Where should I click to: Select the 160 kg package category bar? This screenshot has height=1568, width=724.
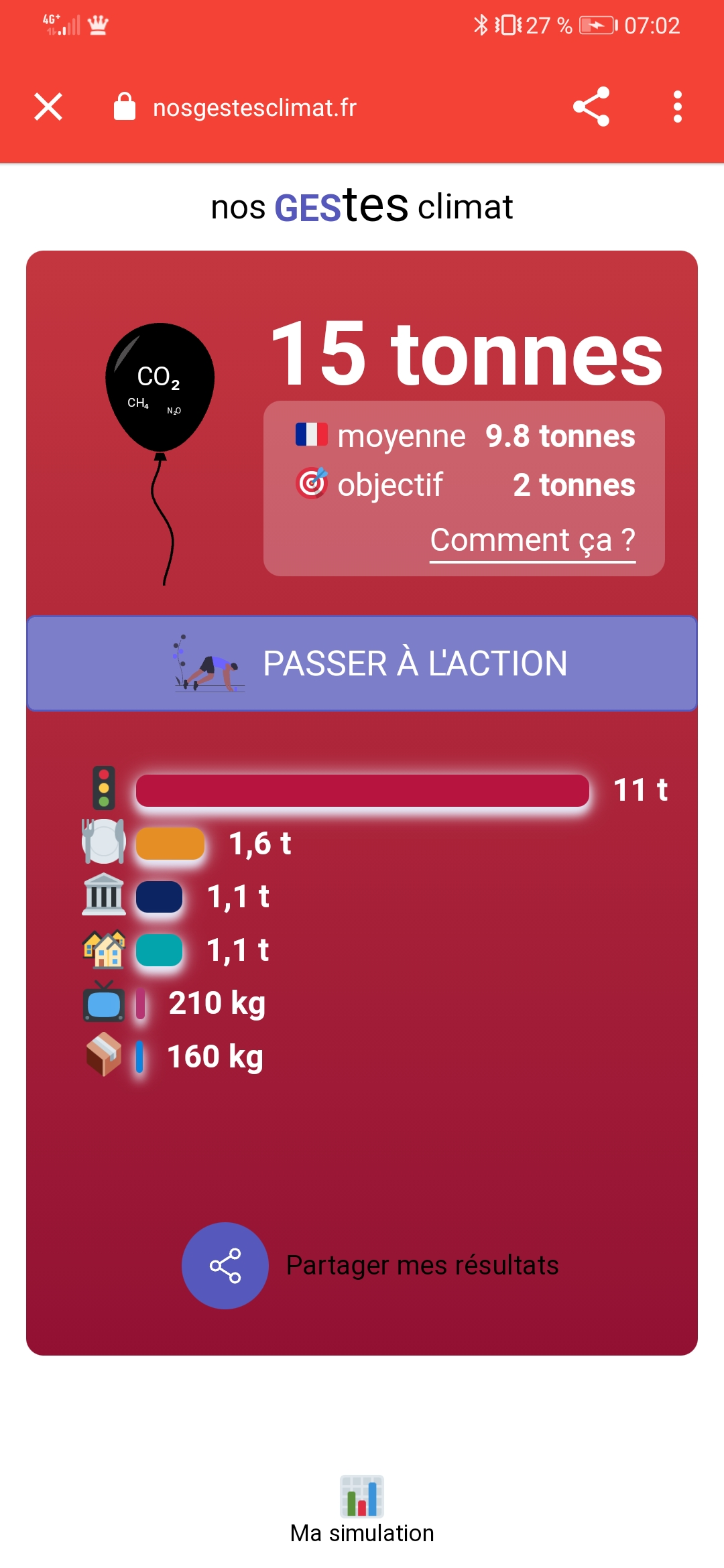click(x=139, y=1057)
